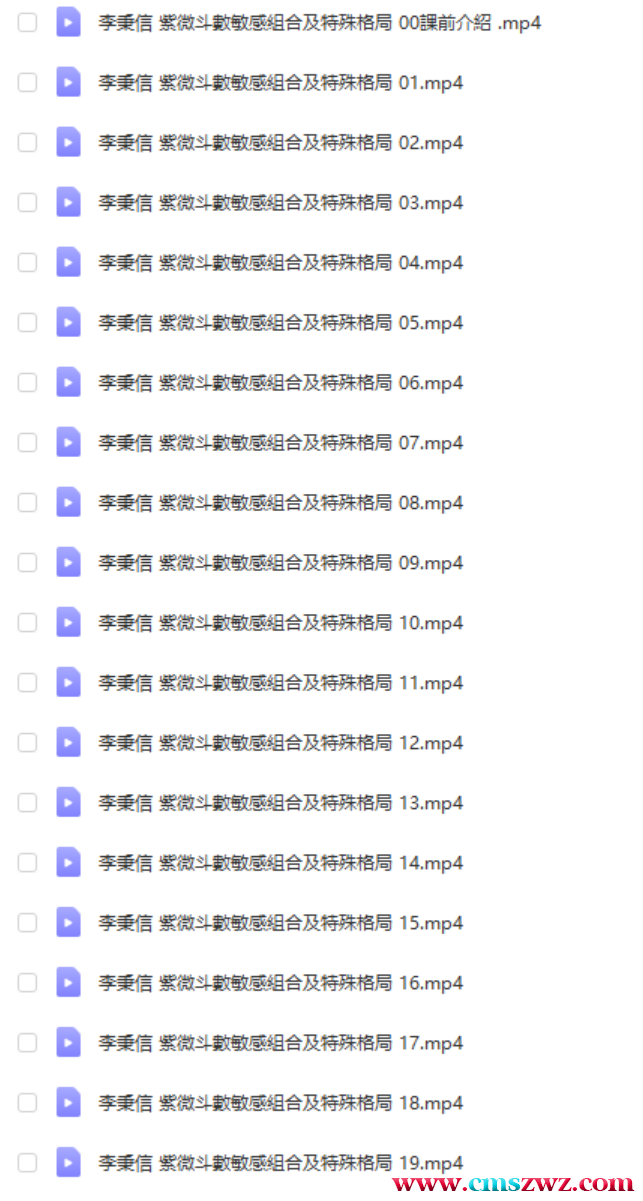643x1201 pixels.
Task: Tick the checkbox beside 17.mp4
Action: [x=27, y=1042]
